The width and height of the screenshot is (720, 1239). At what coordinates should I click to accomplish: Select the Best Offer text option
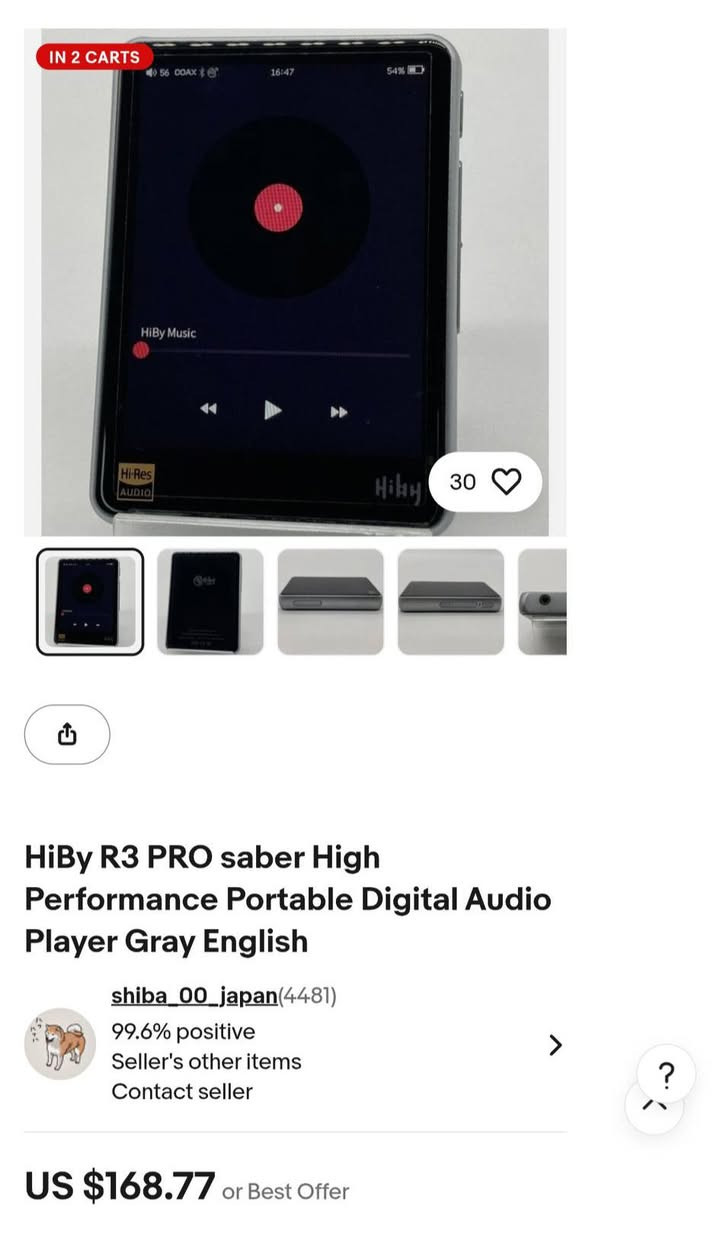click(284, 1192)
